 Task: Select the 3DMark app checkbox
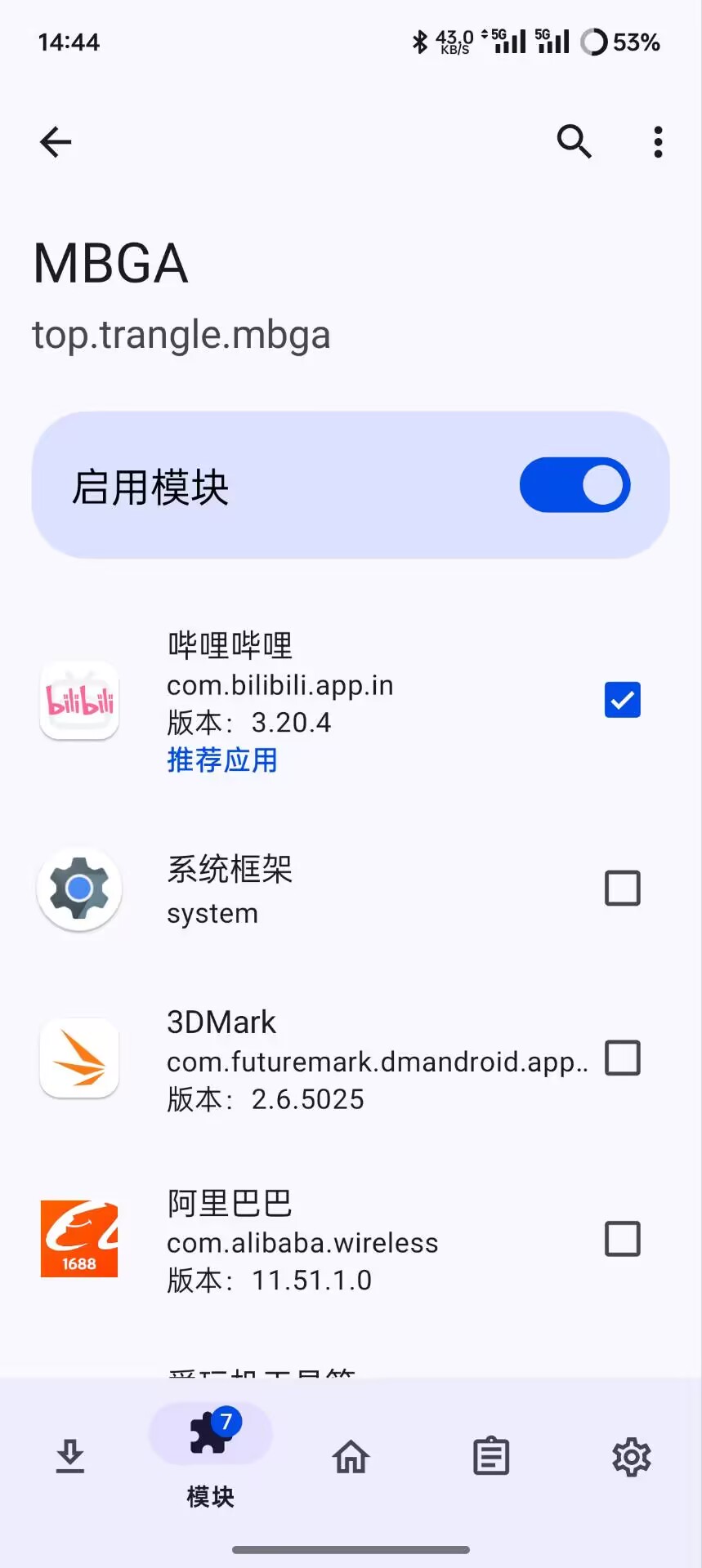click(x=622, y=1058)
